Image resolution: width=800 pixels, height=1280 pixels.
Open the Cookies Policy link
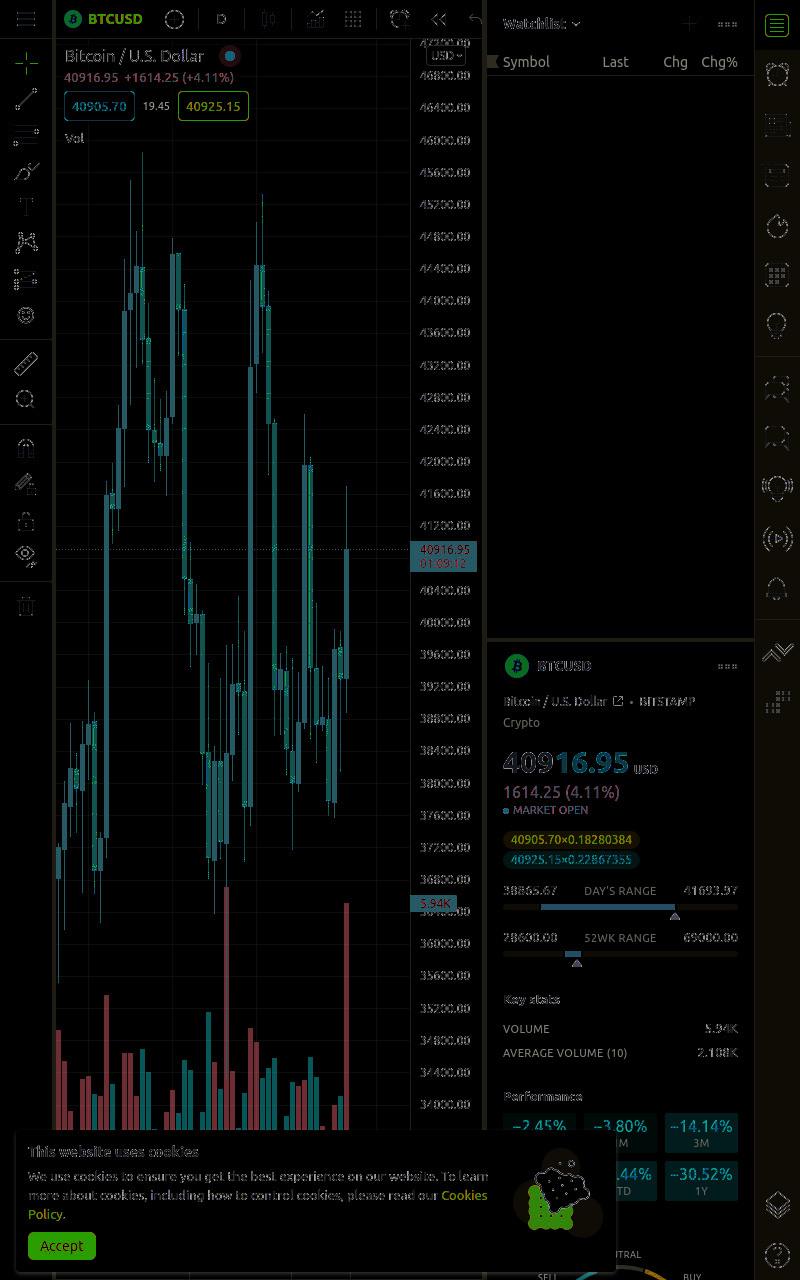coord(258,1204)
